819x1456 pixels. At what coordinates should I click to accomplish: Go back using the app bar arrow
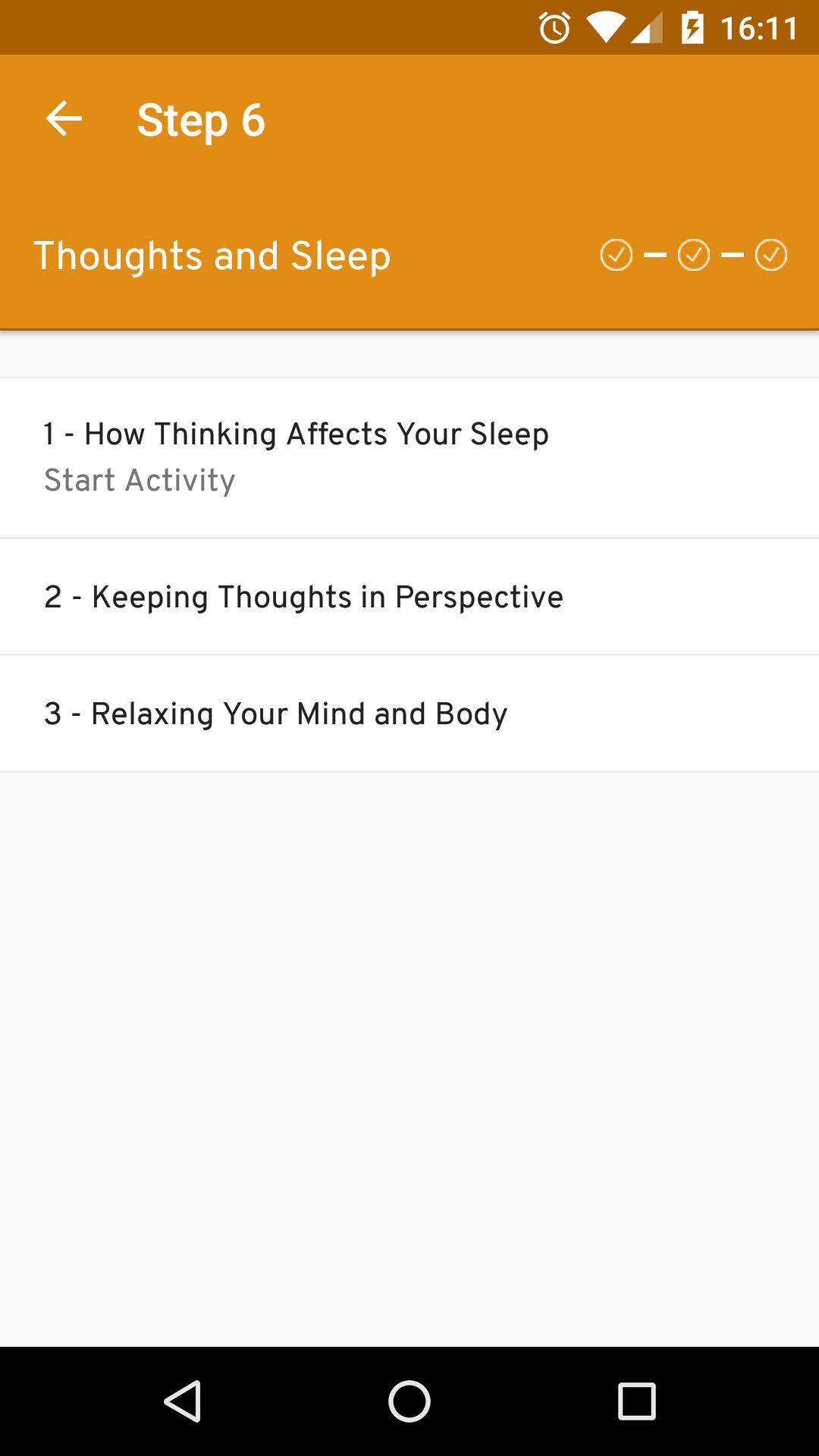64,120
